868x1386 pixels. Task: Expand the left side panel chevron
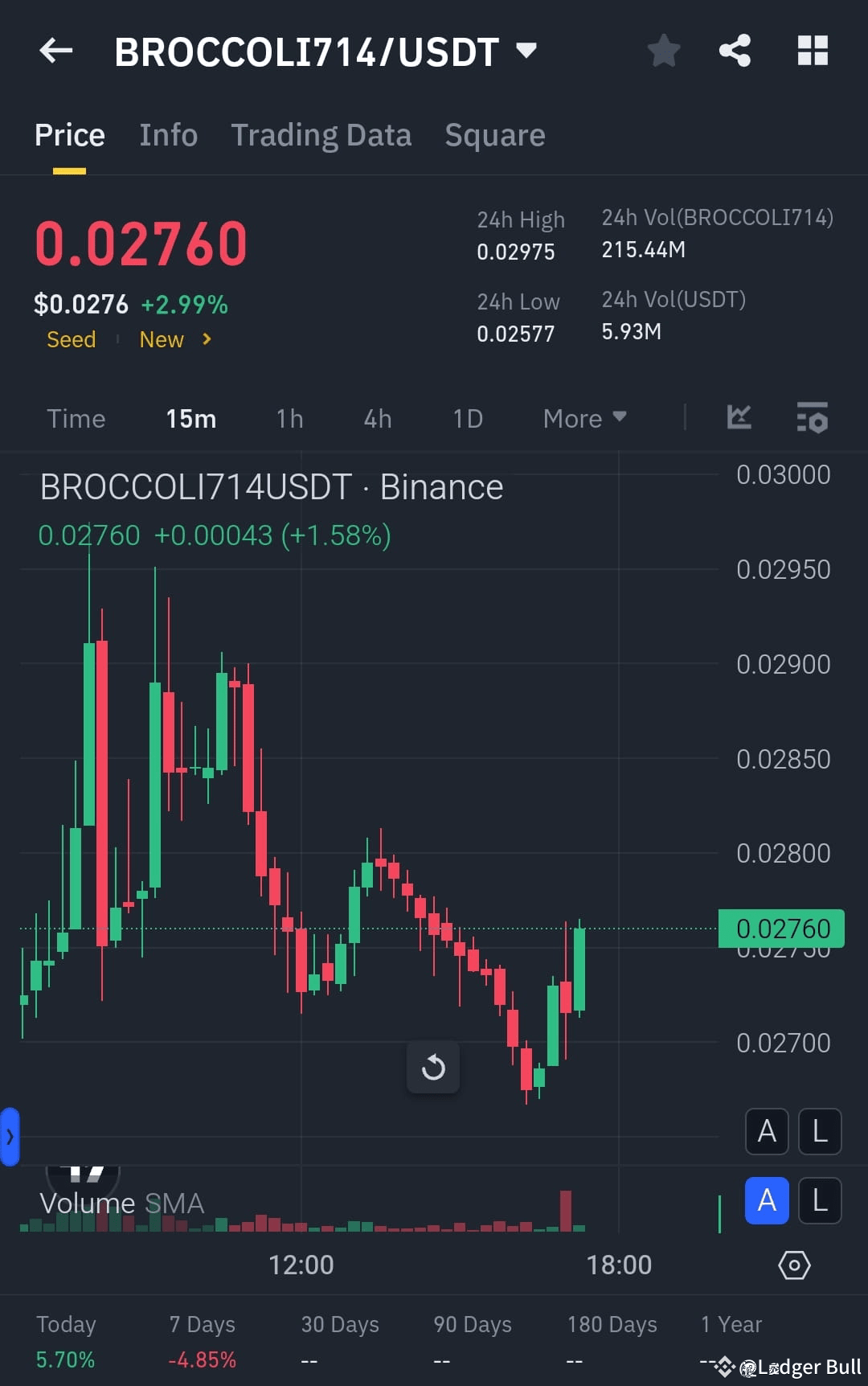(x=10, y=1137)
